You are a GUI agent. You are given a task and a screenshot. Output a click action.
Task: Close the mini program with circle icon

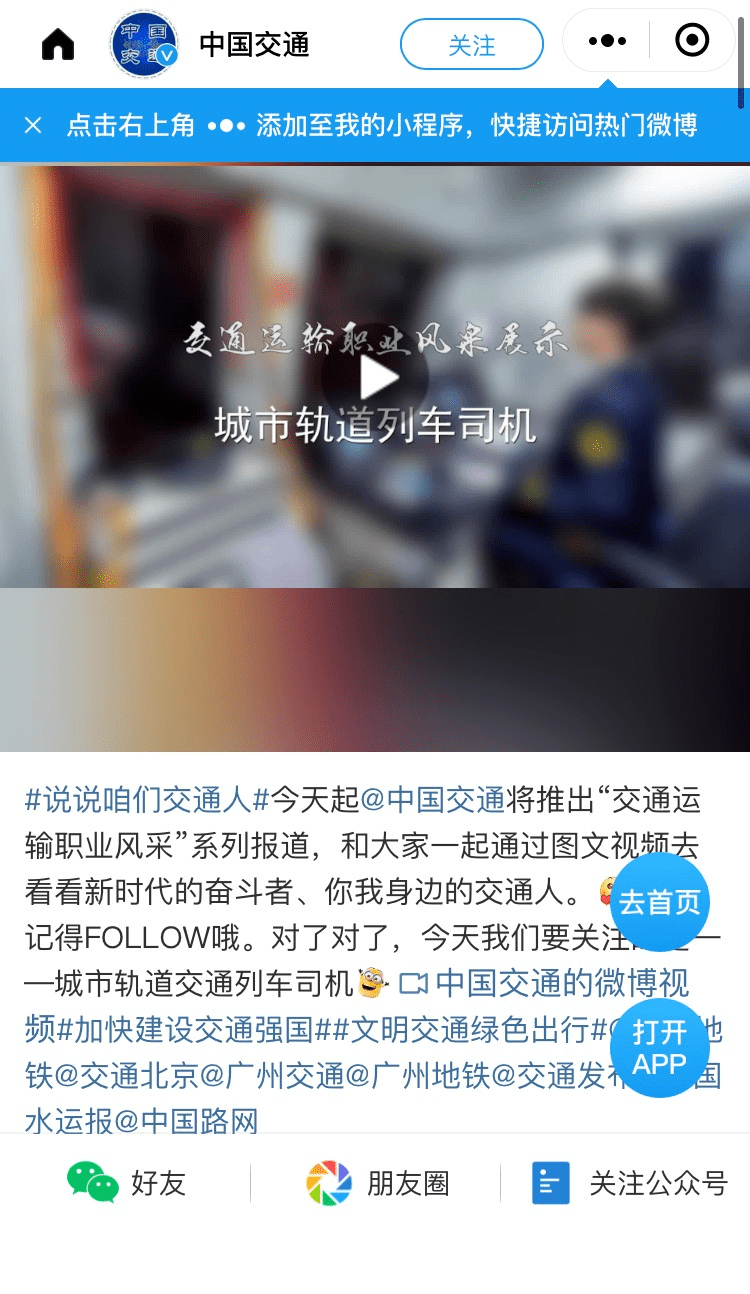pos(692,41)
